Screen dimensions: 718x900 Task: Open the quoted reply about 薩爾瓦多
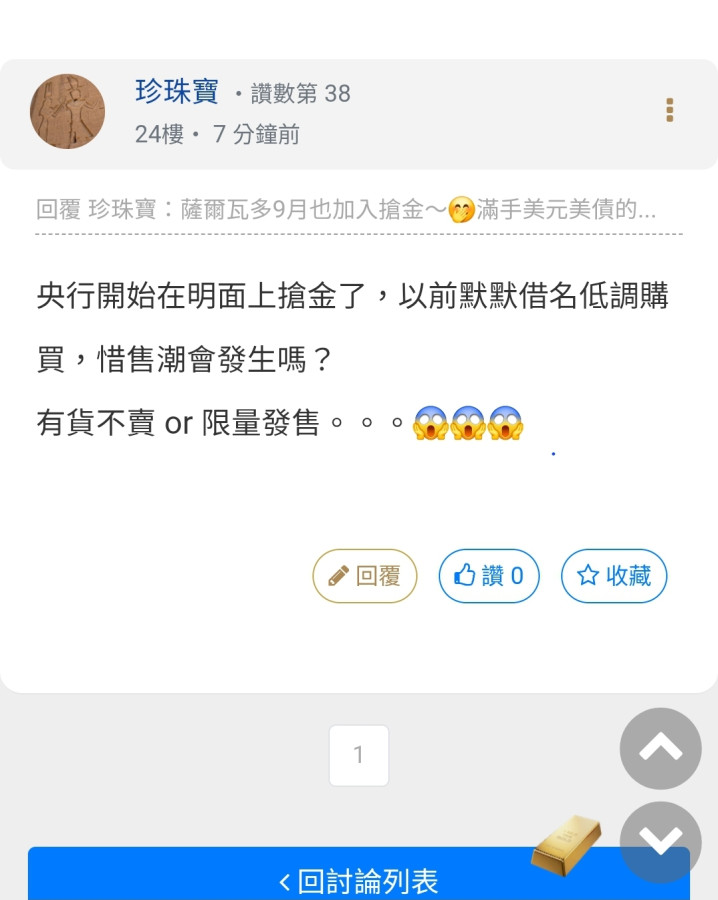[x=346, y=210]
